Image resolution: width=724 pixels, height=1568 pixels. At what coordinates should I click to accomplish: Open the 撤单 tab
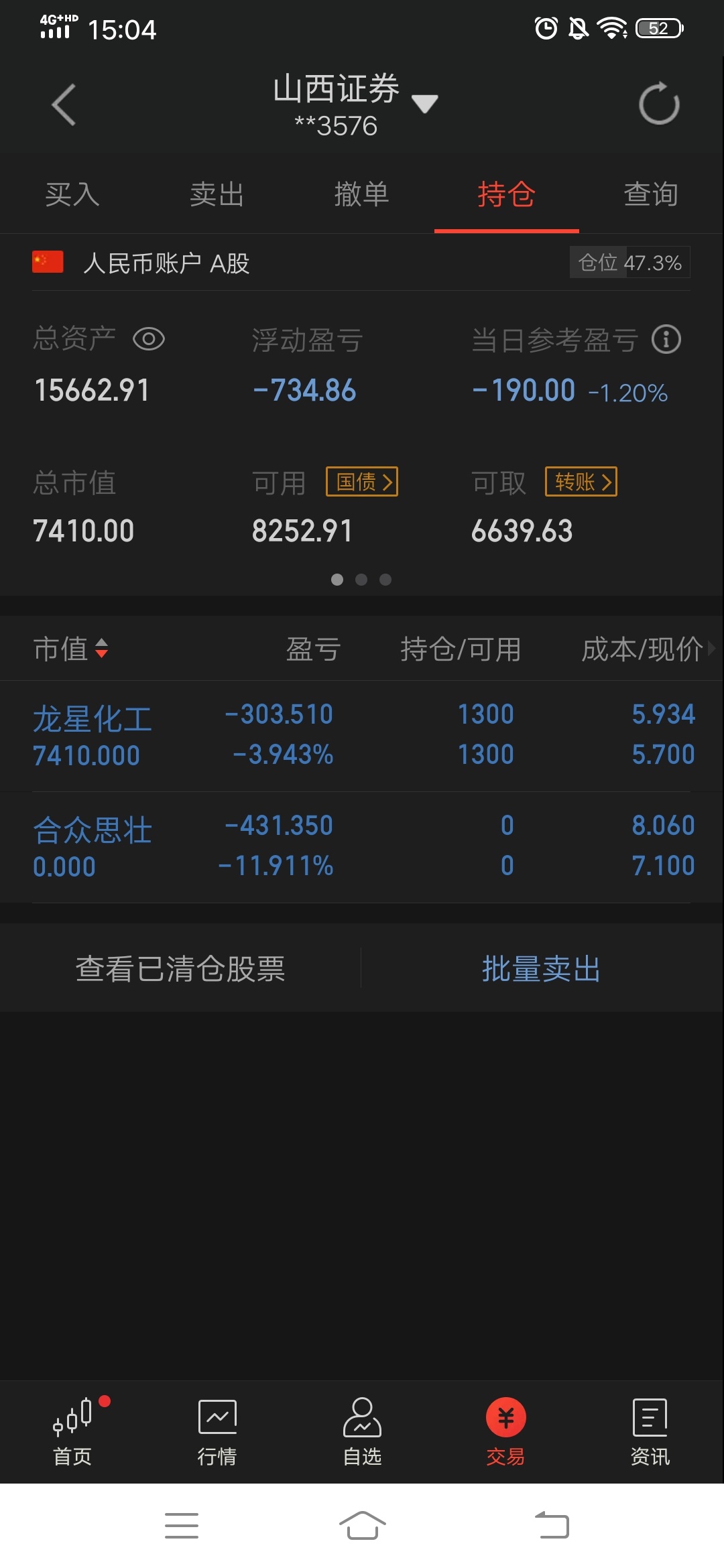pos(362,195)
